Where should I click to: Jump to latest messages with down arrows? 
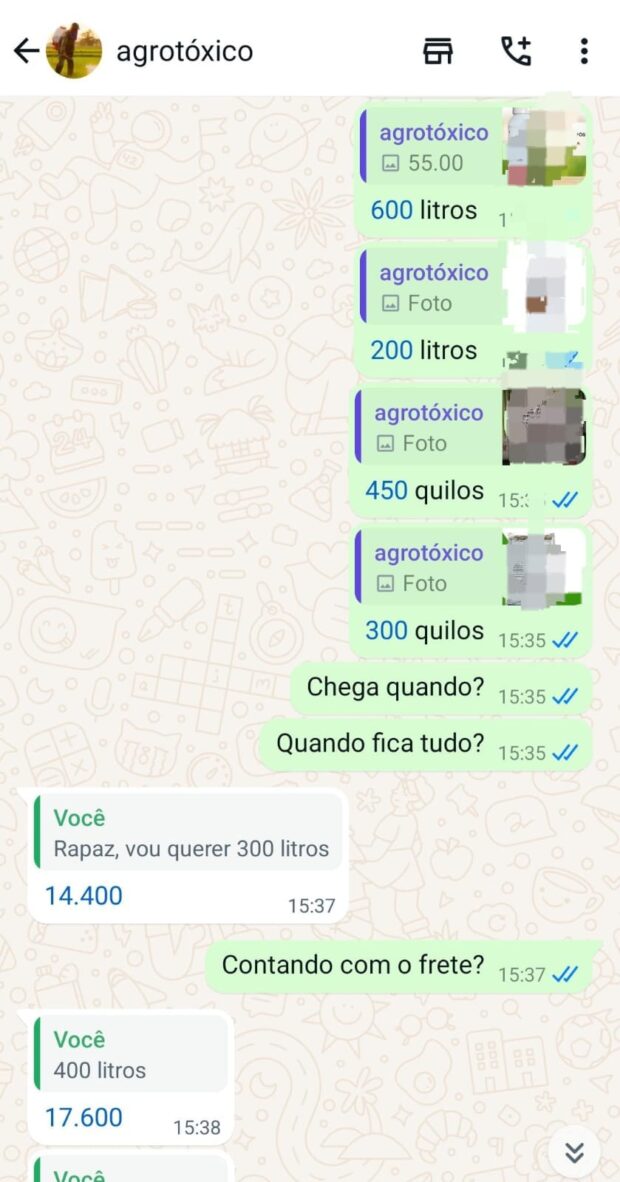tap(574, 1152)
